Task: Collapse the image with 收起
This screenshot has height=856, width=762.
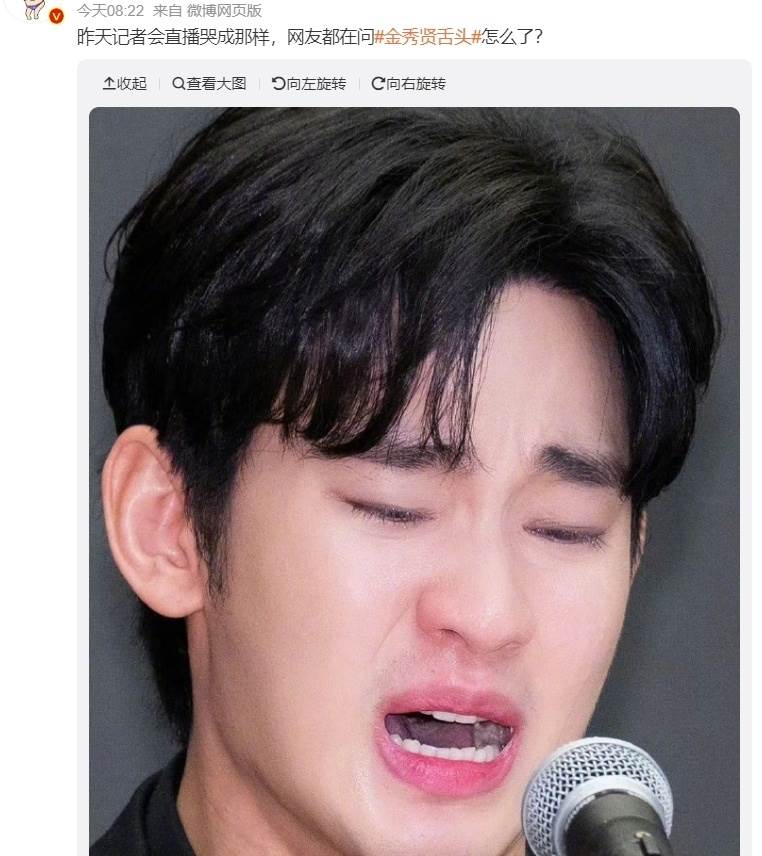Action: click(125, 84)
